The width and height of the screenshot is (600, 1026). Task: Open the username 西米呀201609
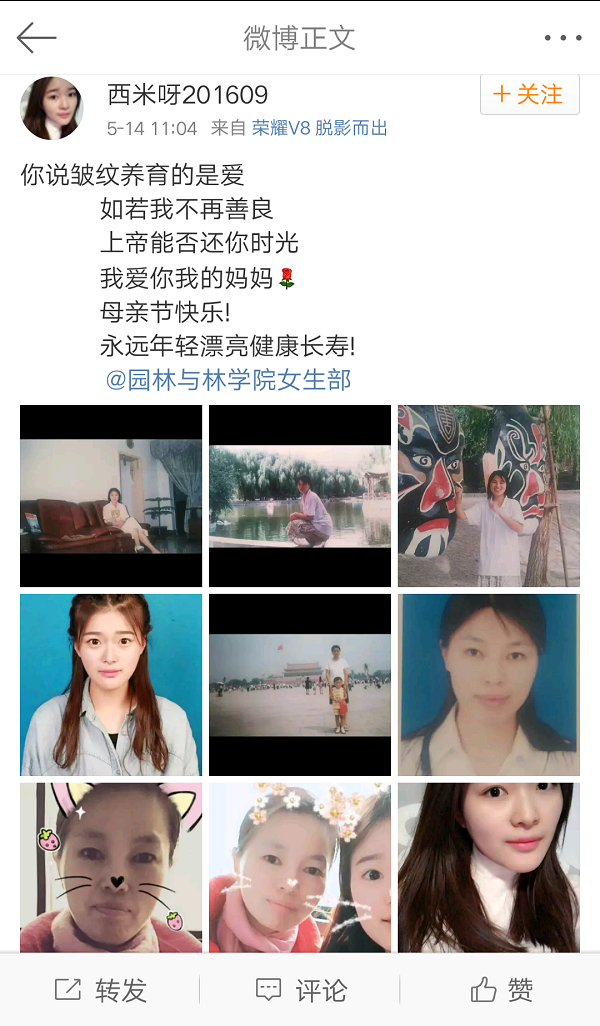click(188, 95)
